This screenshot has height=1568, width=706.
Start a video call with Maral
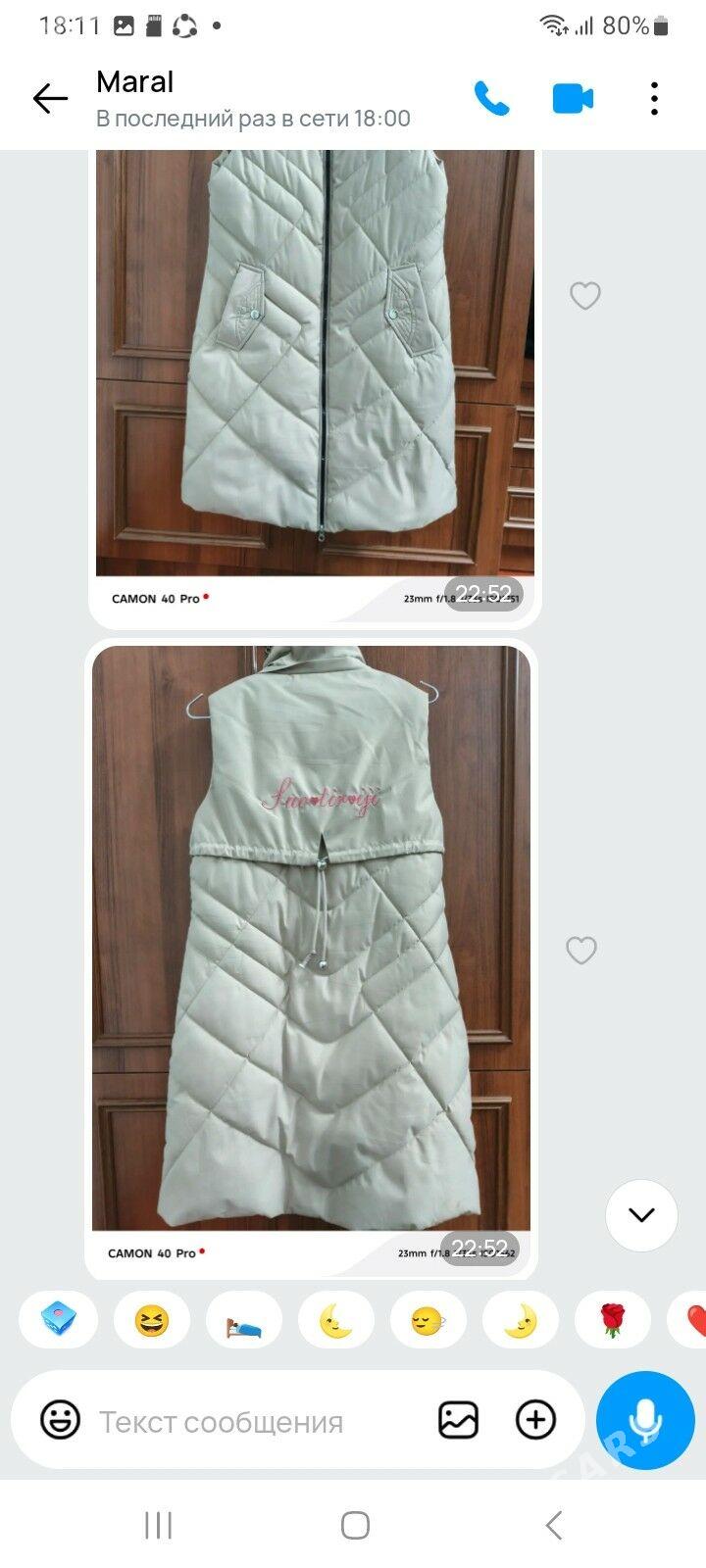point(573,98)
